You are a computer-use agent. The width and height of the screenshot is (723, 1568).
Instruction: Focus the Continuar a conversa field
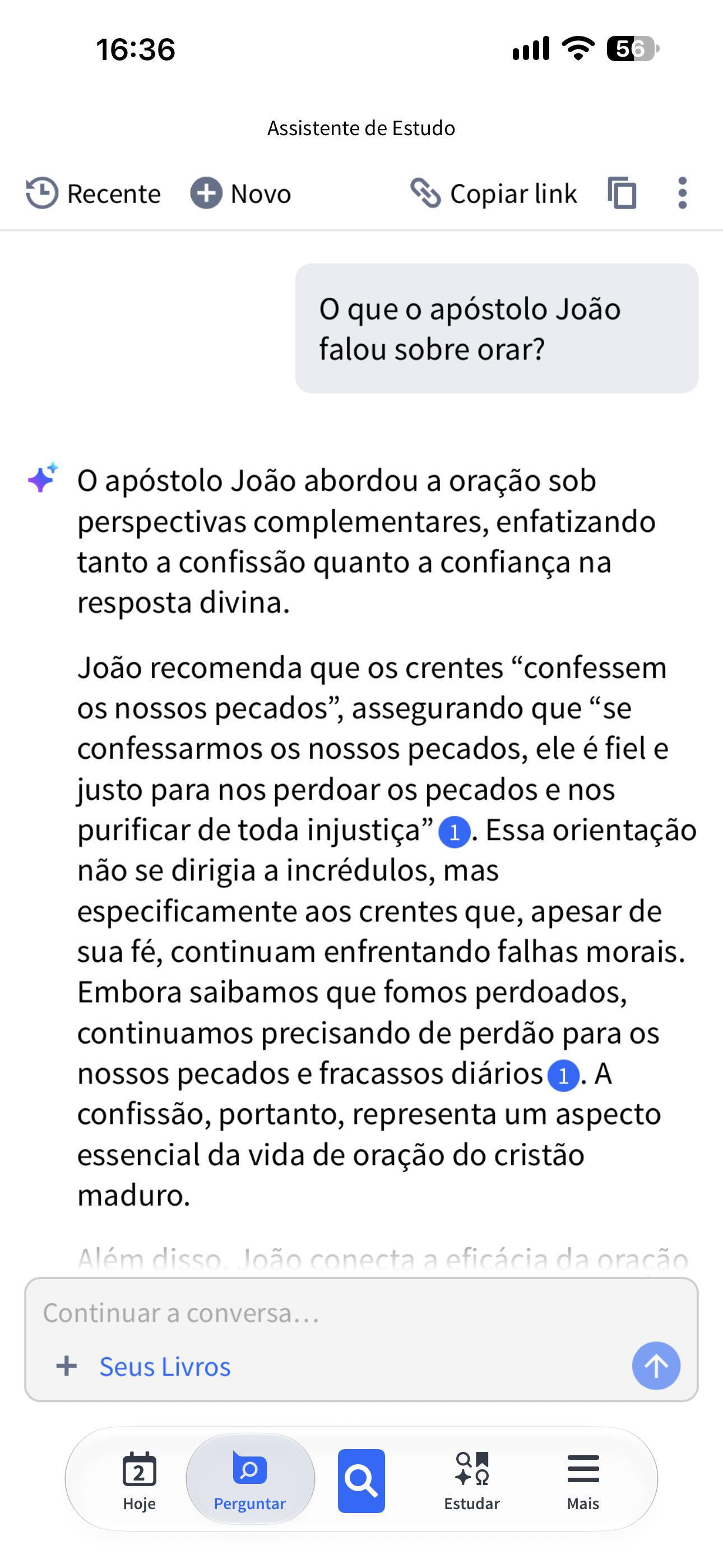coord(361,1313)
